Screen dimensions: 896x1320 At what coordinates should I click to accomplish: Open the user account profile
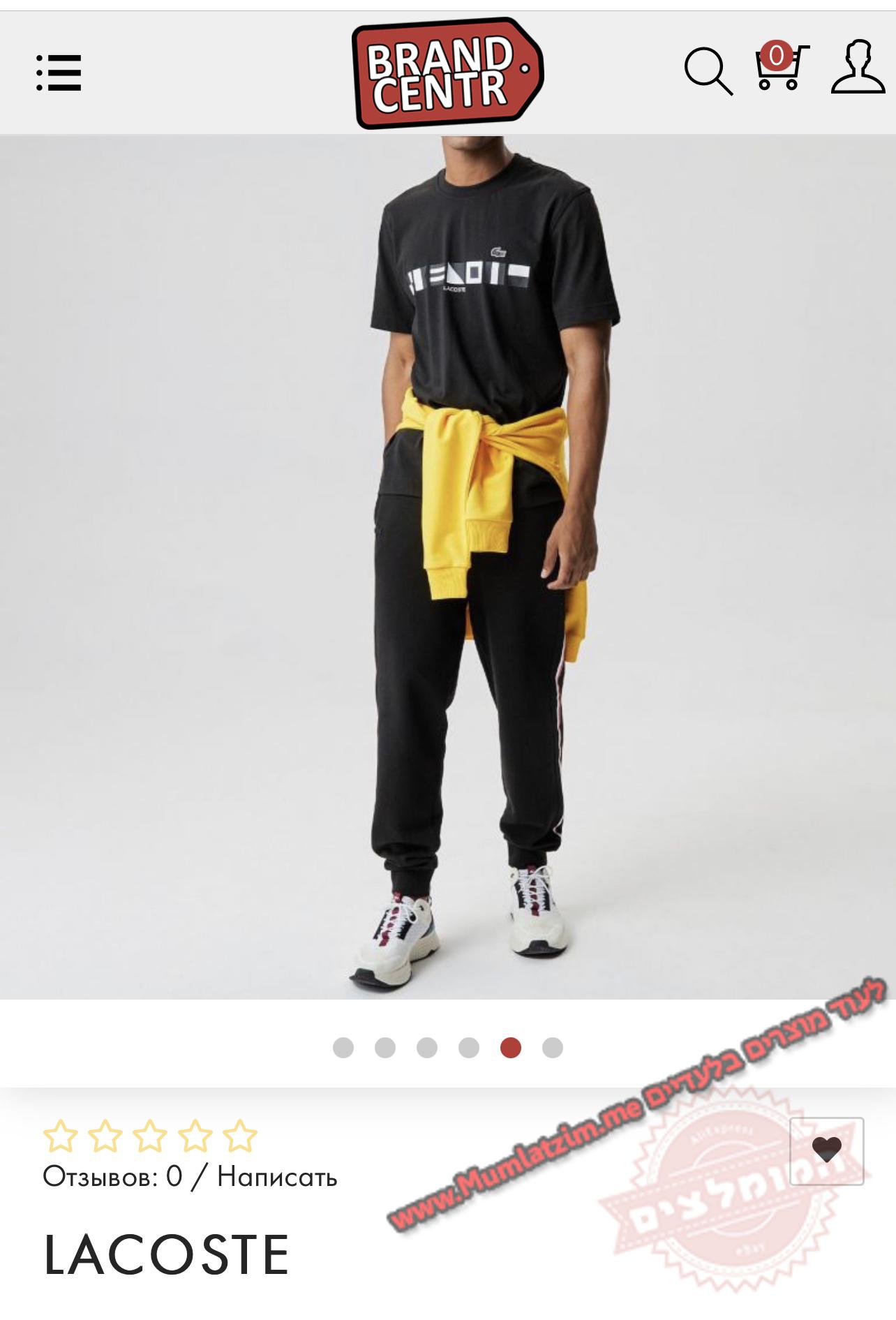coord(858,68)
